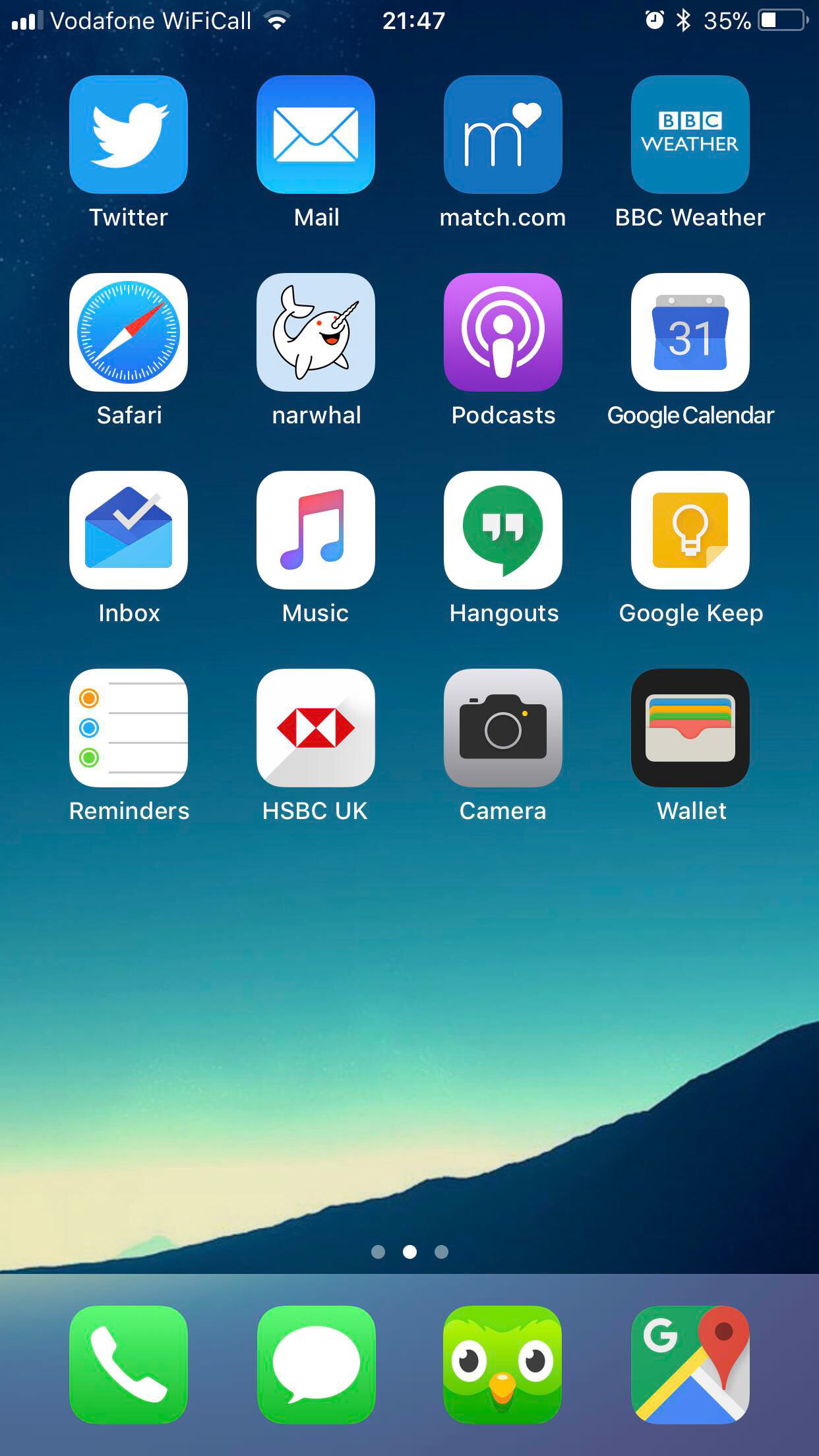Open the Twitter app
The width and height of the screenshot is (819, 1456).
pyautogui.click(x=129, y=135)
